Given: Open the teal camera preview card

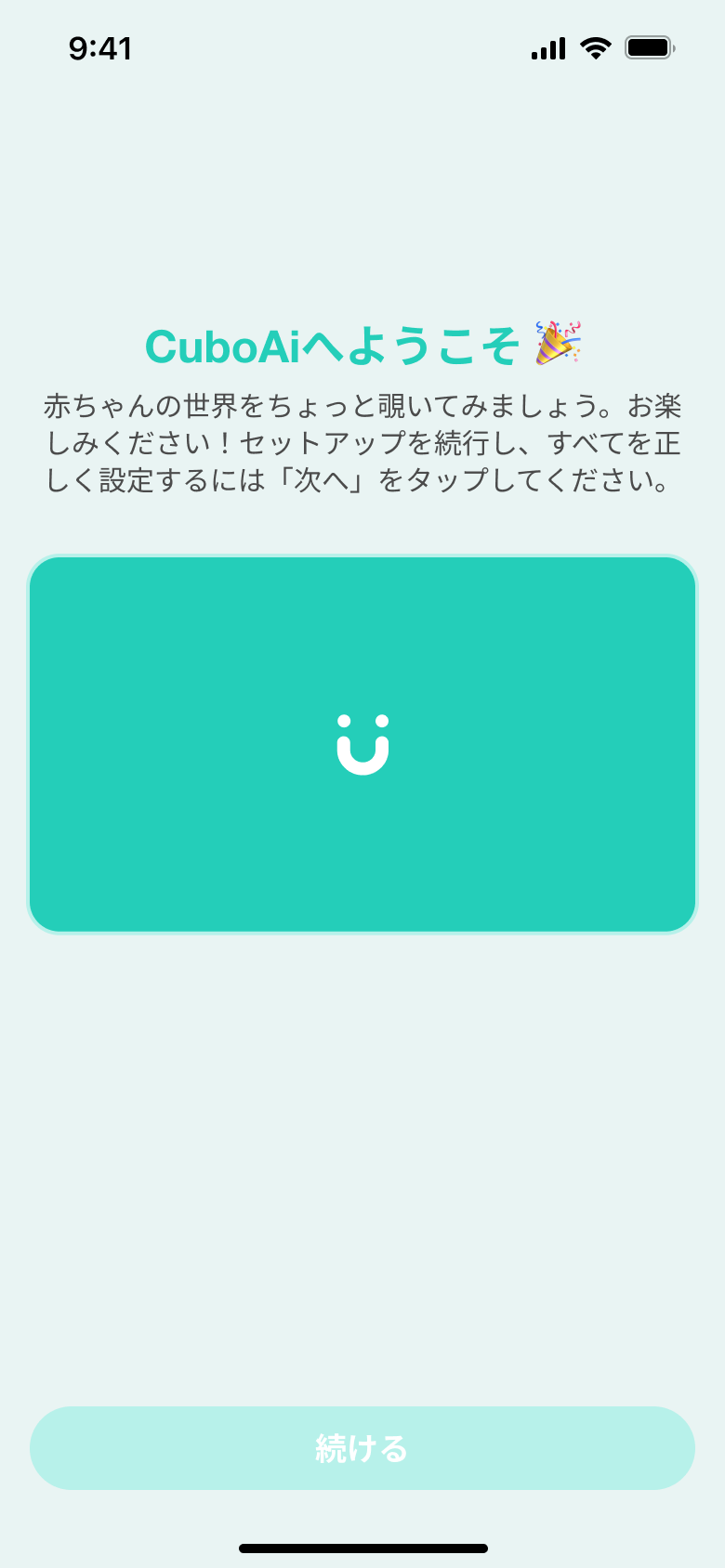Looking at the screenshot, I should (362, 744).
